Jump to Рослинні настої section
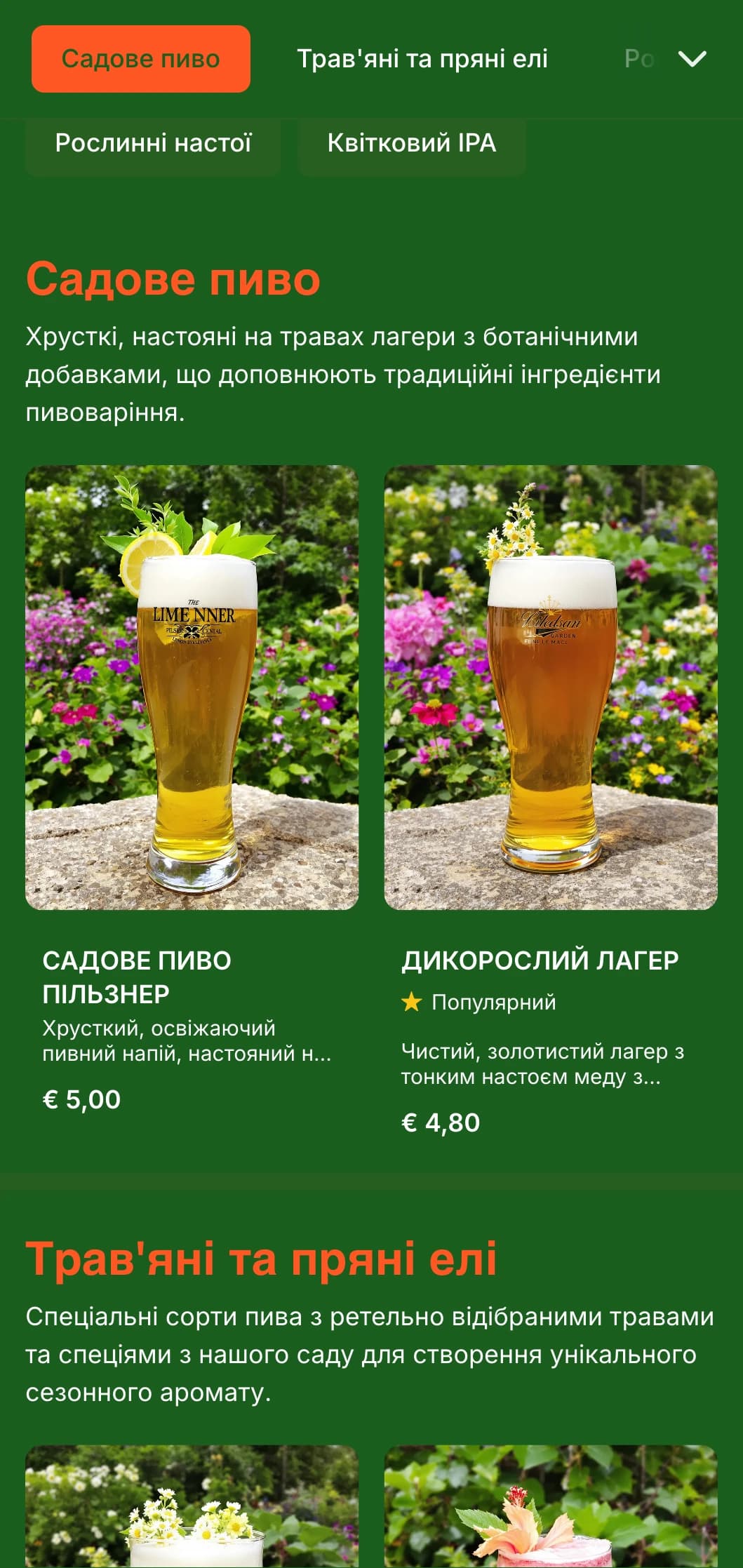This screenshot has height=1568, width=743. click(153, 144)
